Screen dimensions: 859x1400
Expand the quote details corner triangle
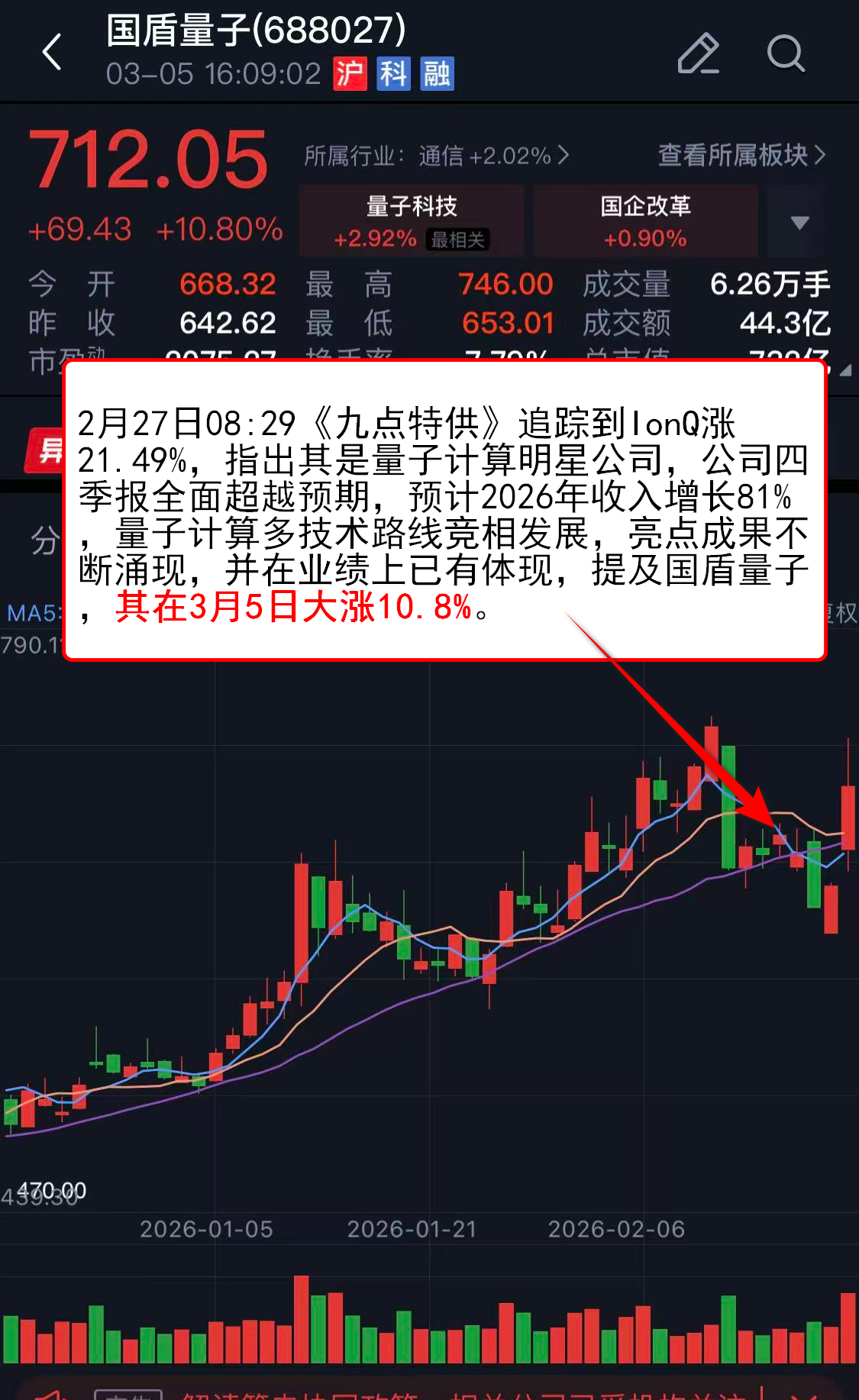pos(845,370)
